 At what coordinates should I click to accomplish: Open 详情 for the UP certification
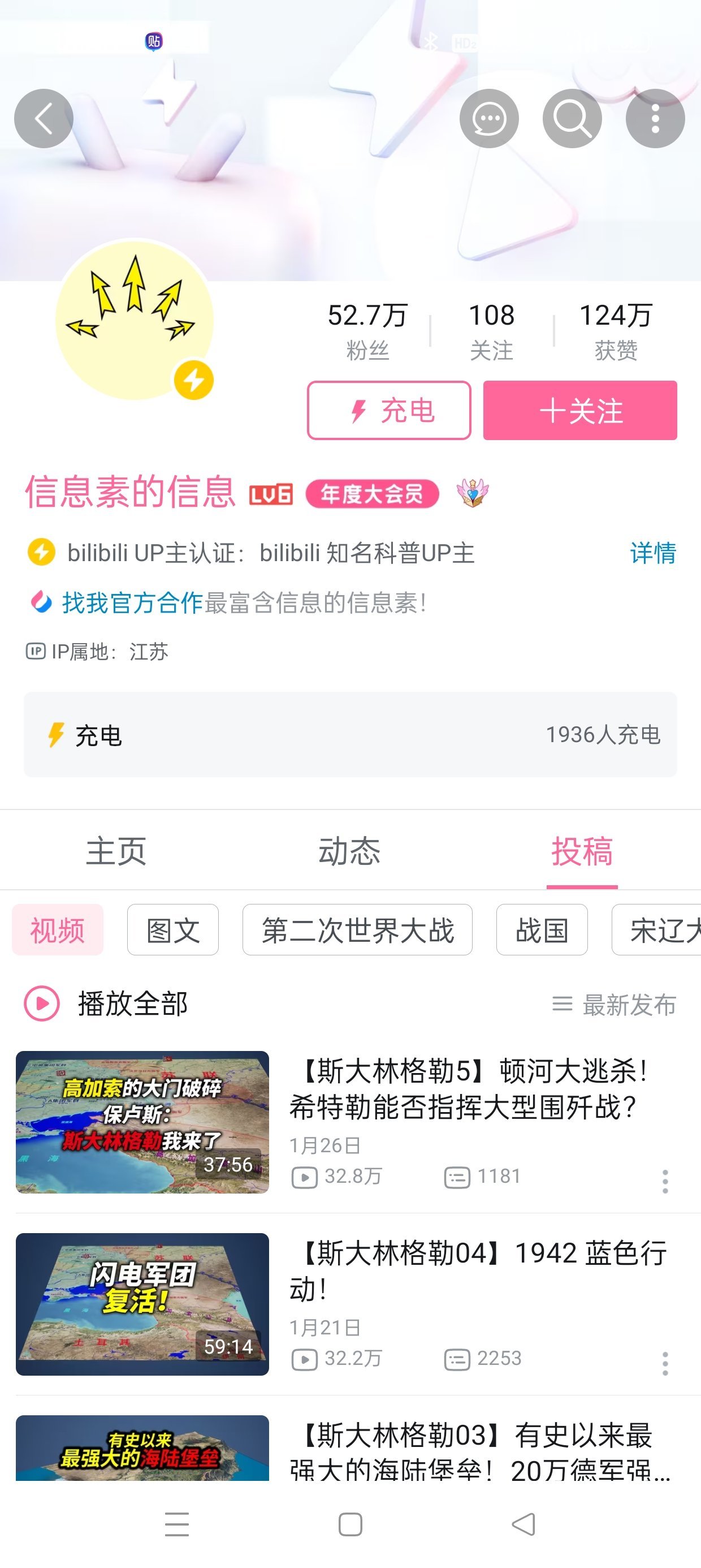pyautogui.click(x=653, y=553)
